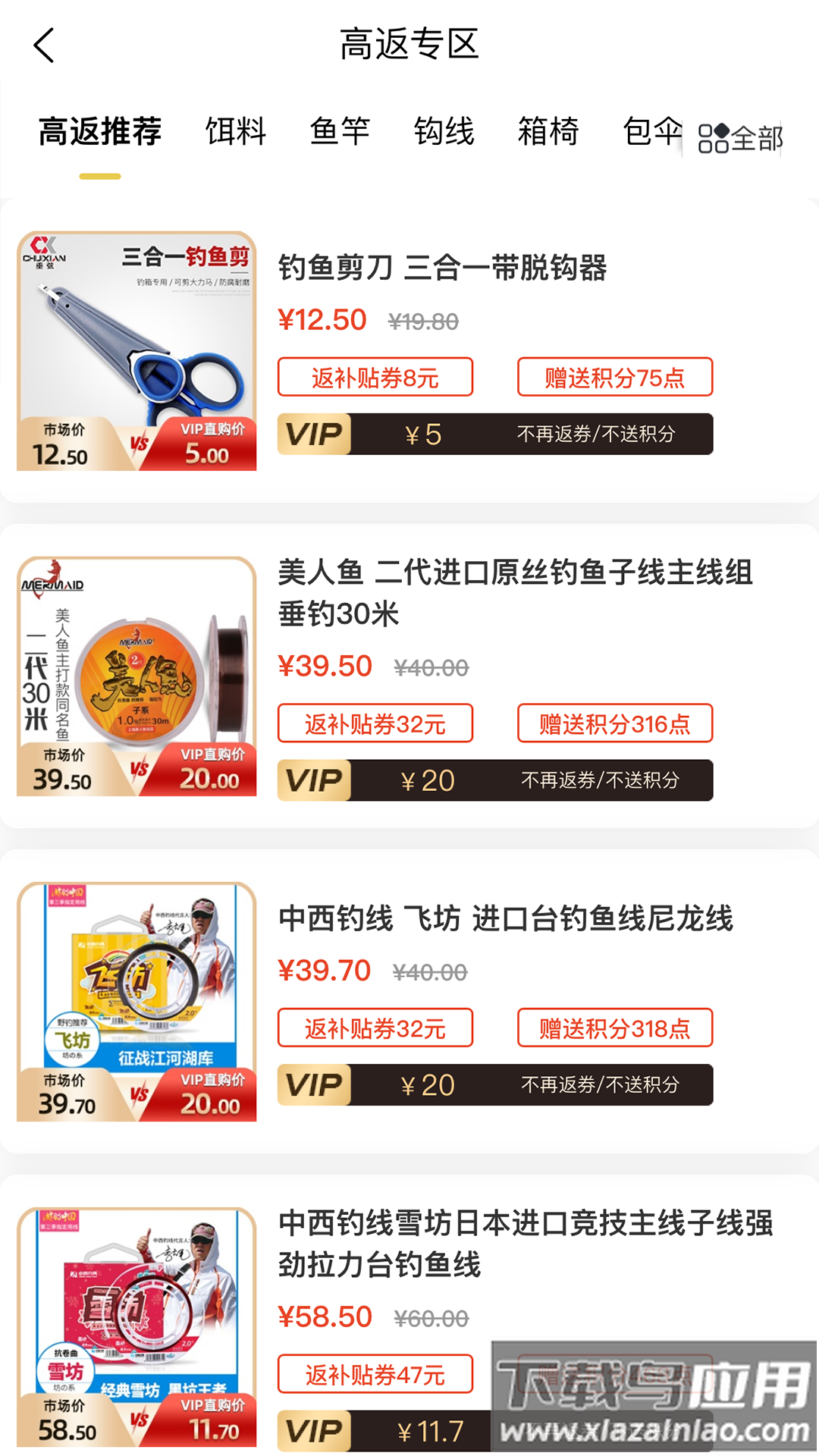819x1456 pixels.
Task: Switch to the 饵料 tab
Action: 235,131
